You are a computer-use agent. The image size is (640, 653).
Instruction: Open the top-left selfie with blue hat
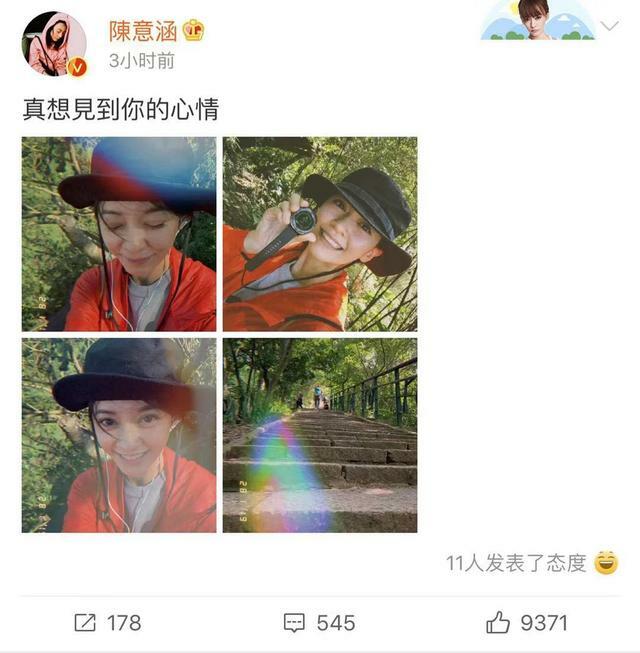(x=119, y=233)
